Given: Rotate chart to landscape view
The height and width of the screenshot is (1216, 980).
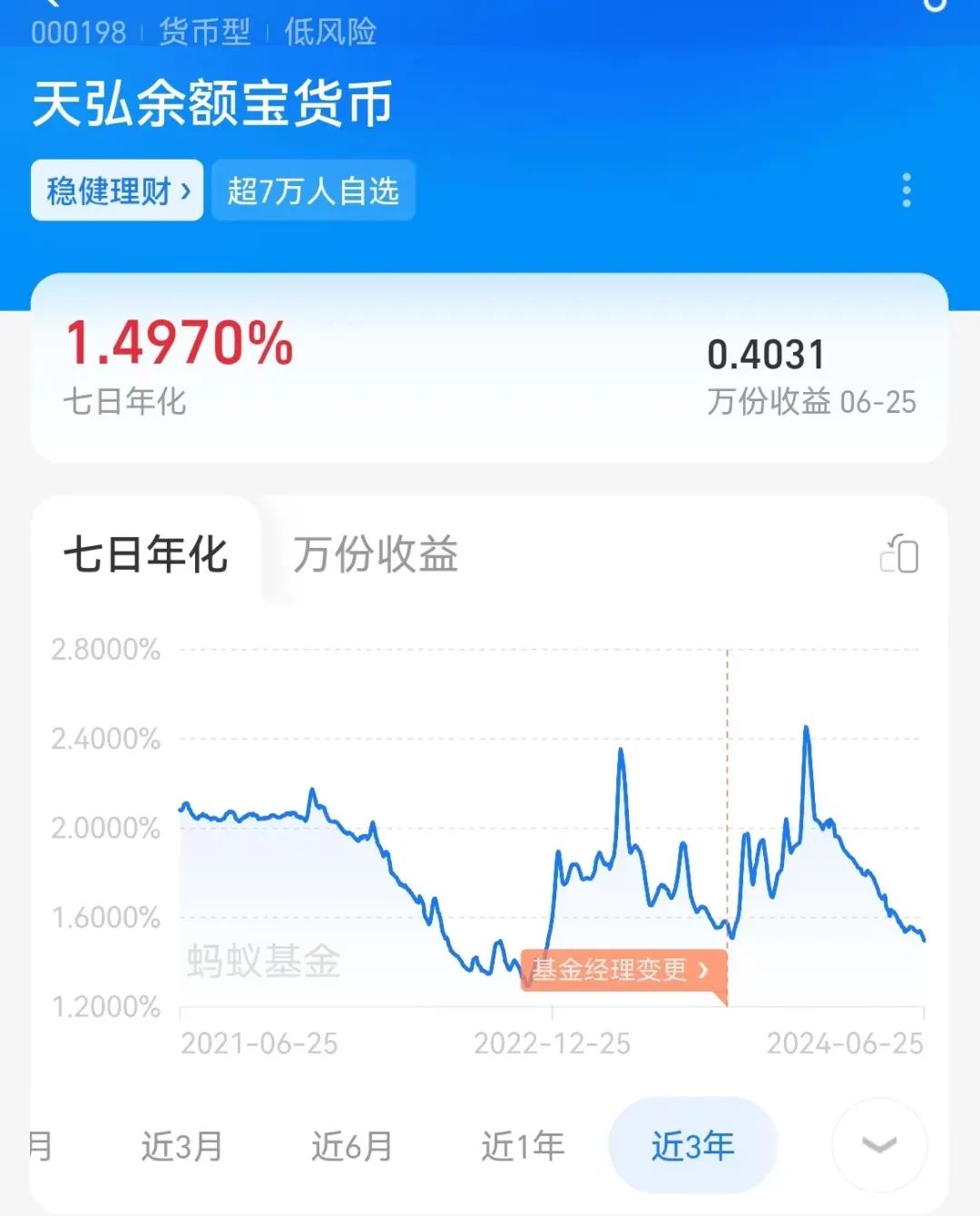Looking at the screenshot, I should 899,554.
